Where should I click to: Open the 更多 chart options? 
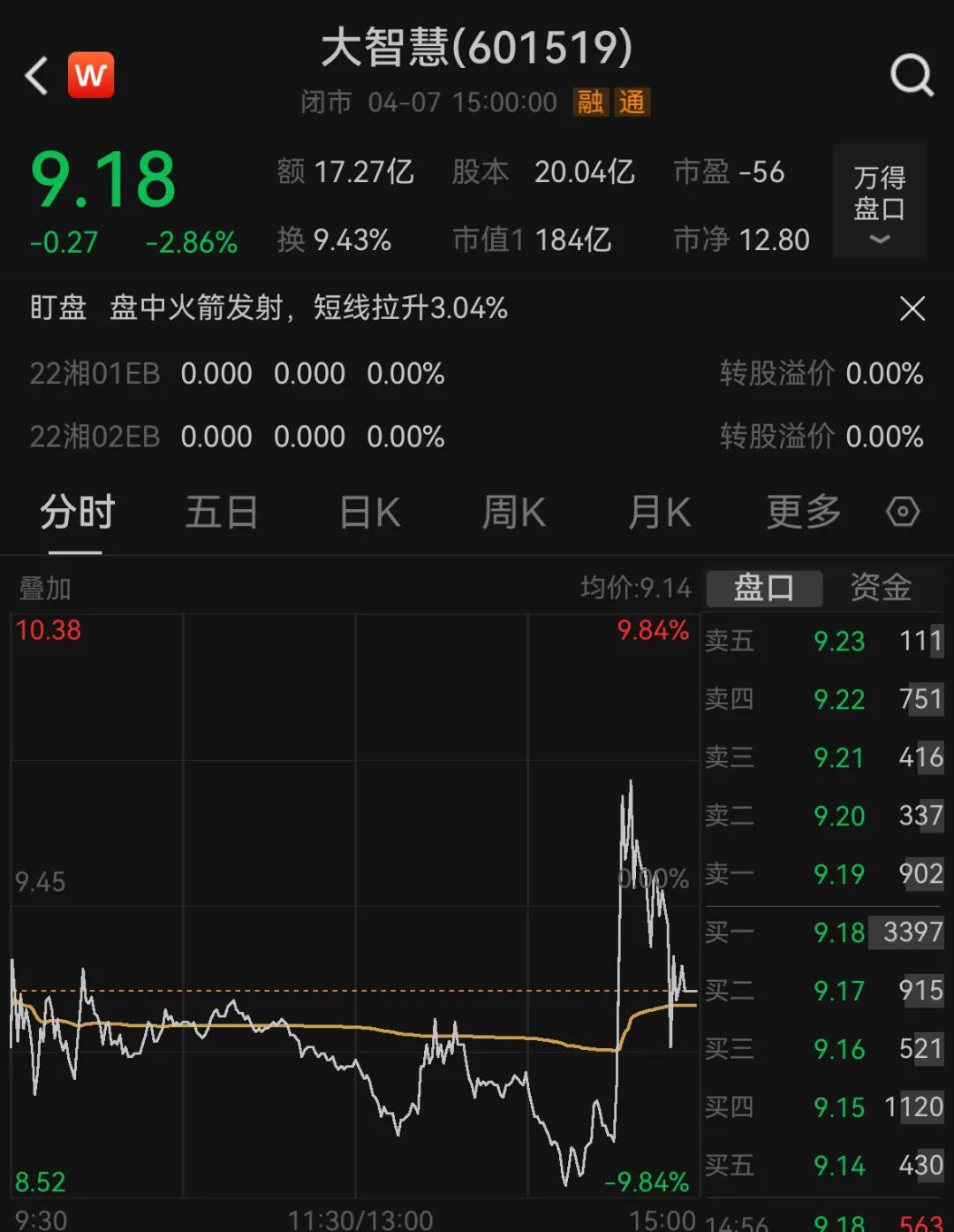(804, 513)
